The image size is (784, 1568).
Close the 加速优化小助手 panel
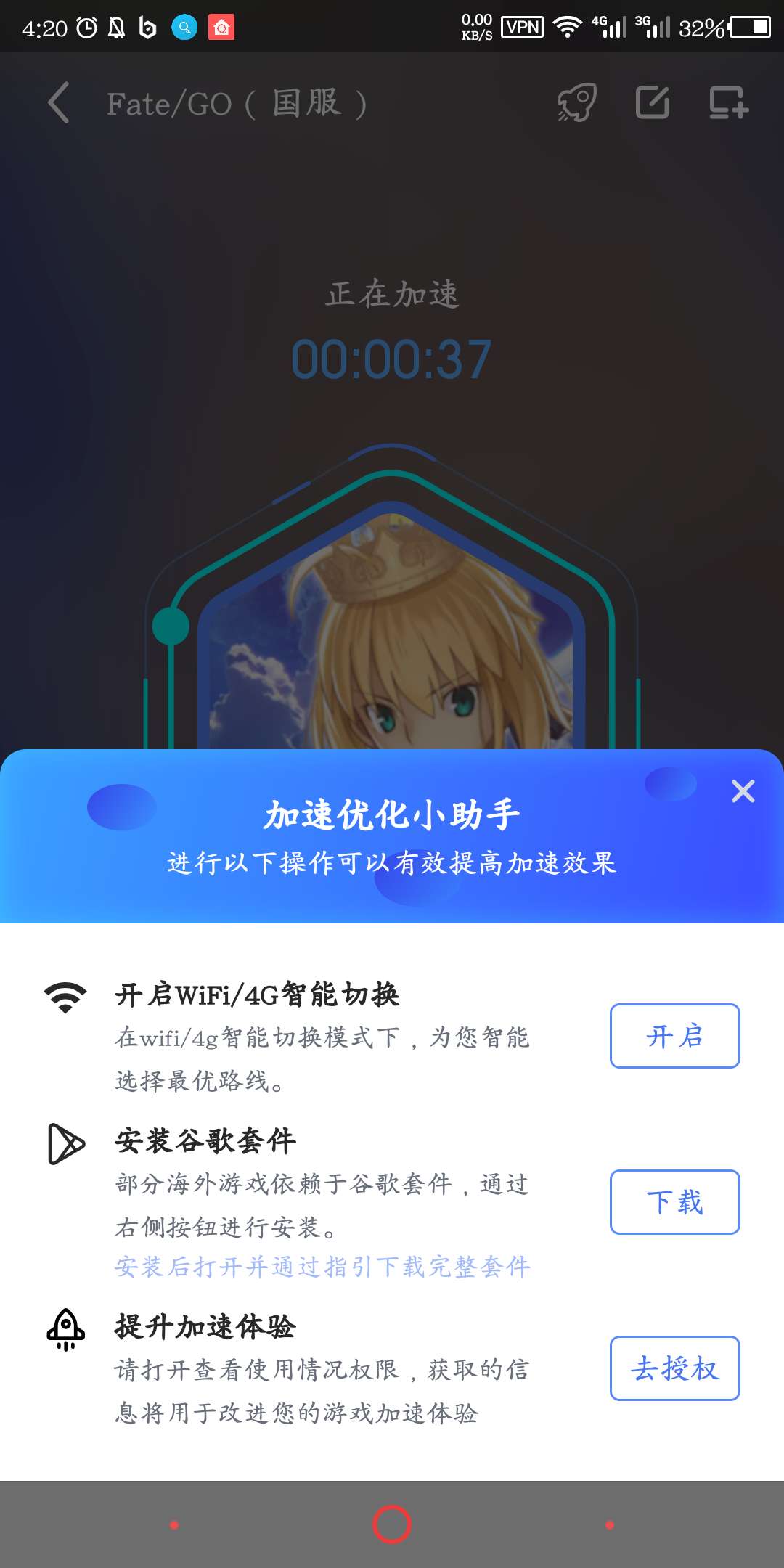coord(743,791)
